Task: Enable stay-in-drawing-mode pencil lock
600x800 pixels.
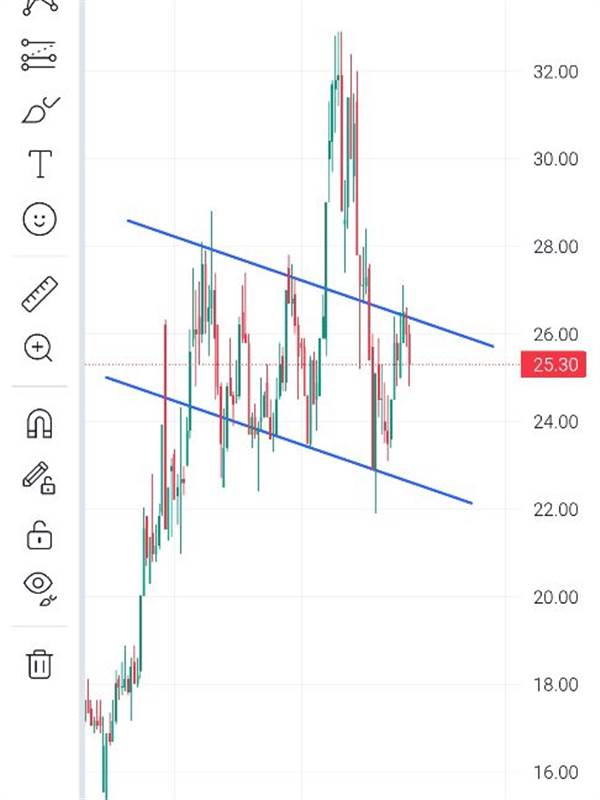Action: [x=39, y=478]
